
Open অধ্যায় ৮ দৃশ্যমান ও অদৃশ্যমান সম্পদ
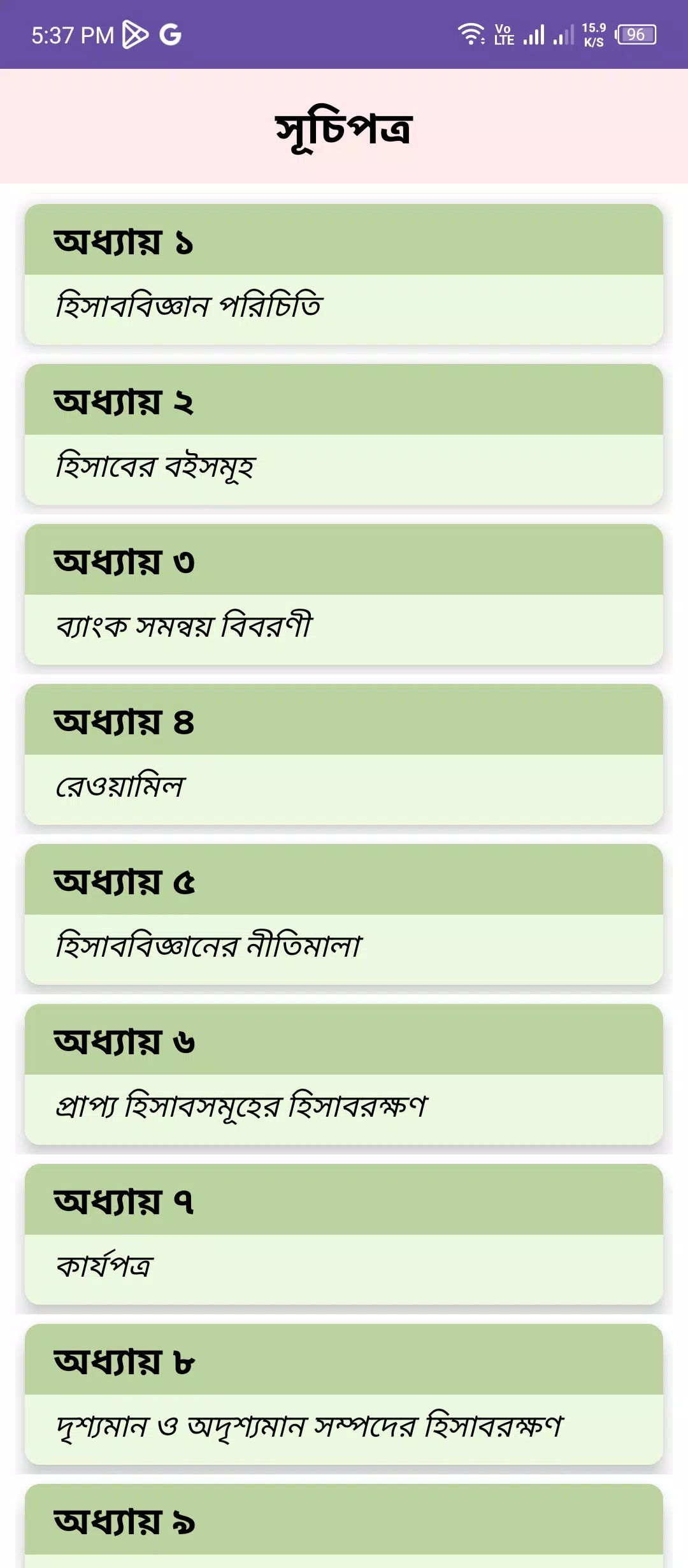point(344,1395)
